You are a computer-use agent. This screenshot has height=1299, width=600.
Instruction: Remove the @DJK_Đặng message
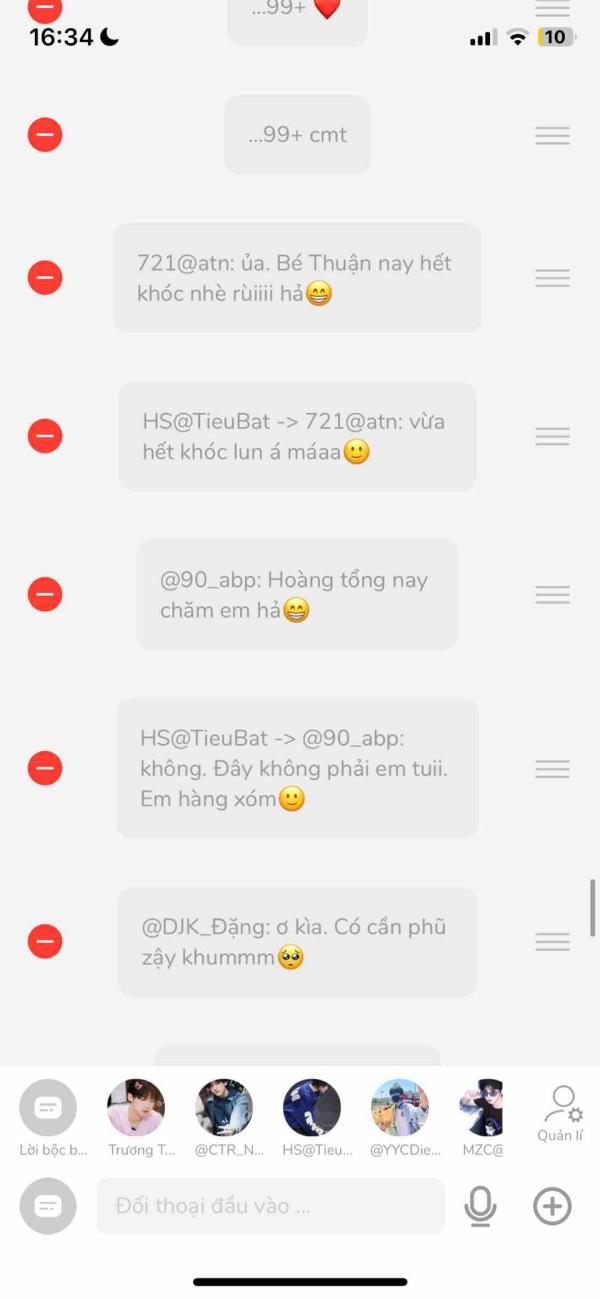point(45,941)
